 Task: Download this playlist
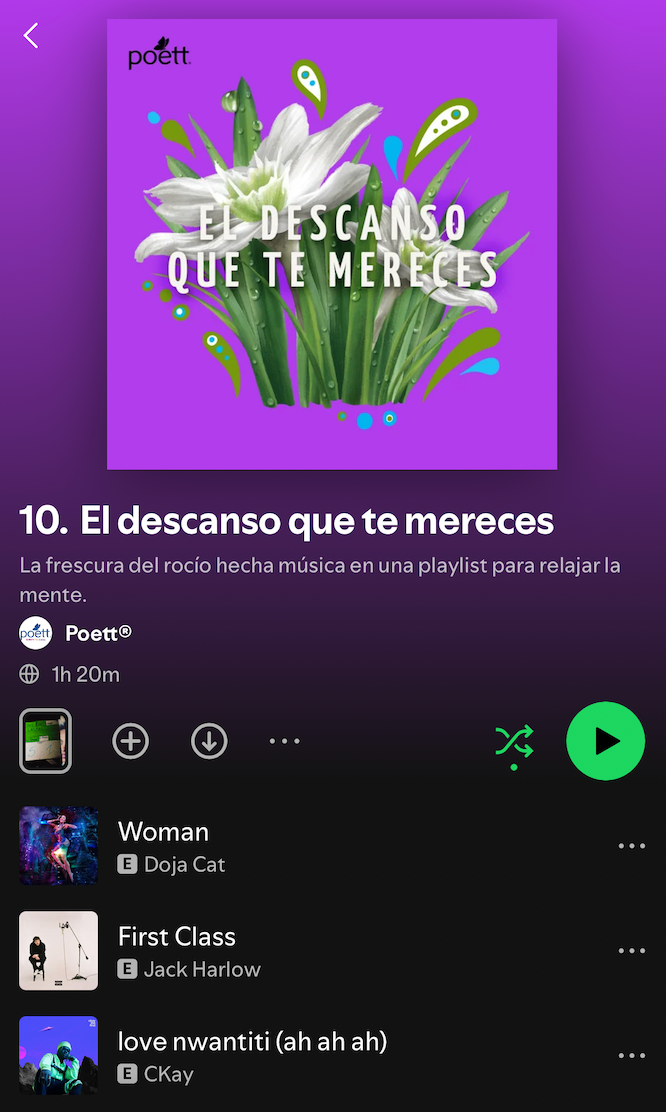coord(209,741)
